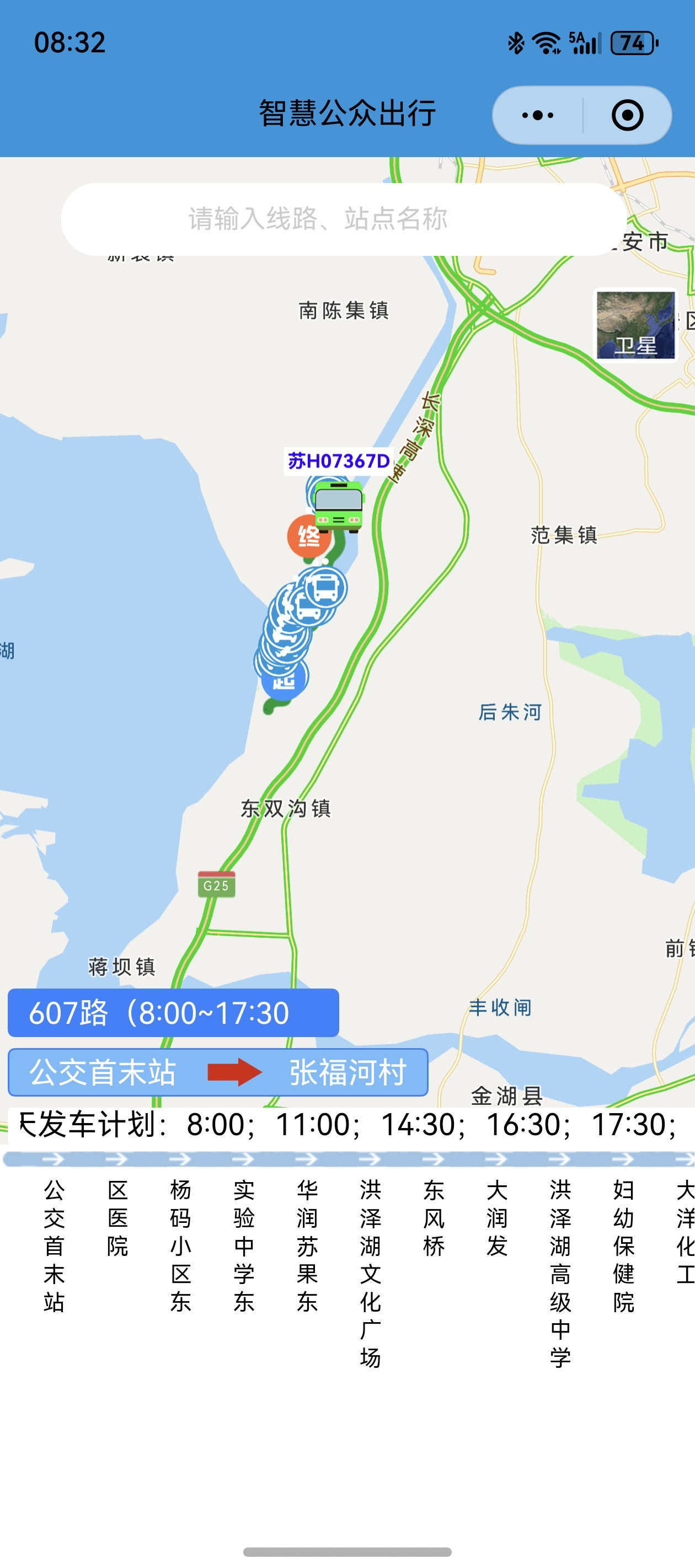This screenshot has height=1568, width=695.
Task: Open the mini program more options menu
Action: pos(537,115)
